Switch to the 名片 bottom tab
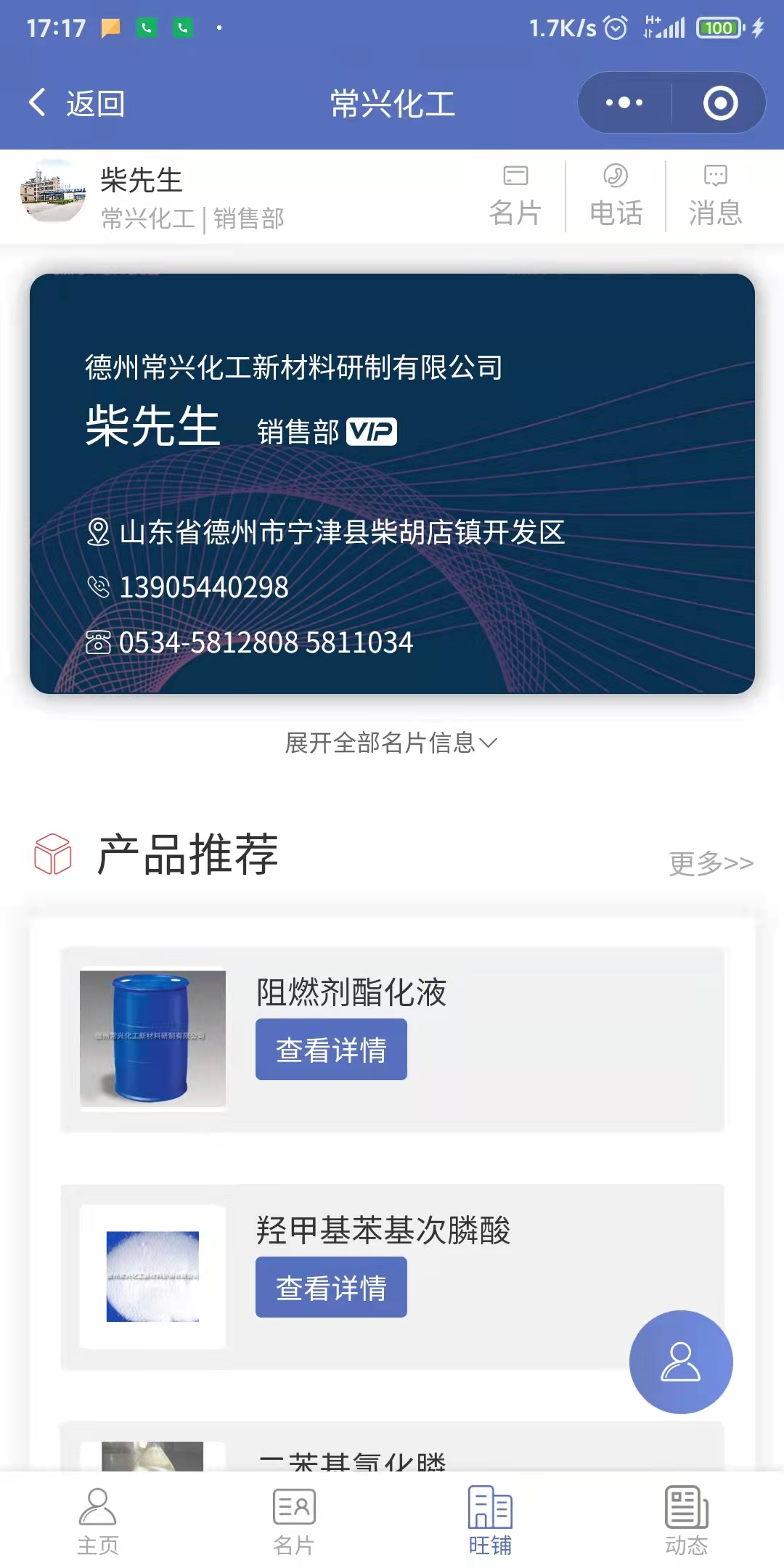 [294, 1520]
